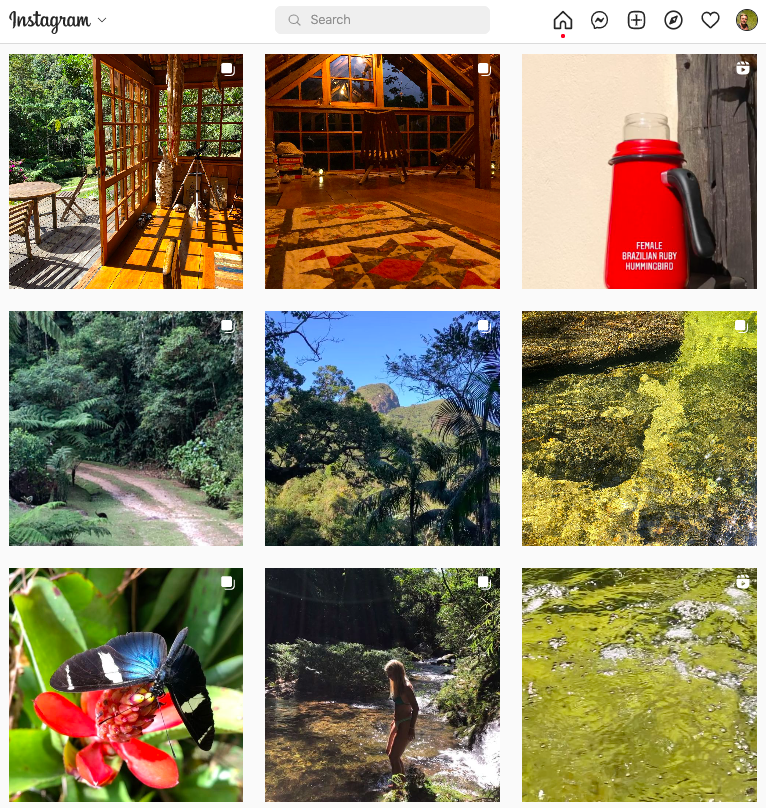
Task: View activity via the heart icon
Action: pyautogui.click(x=710, y=20)
